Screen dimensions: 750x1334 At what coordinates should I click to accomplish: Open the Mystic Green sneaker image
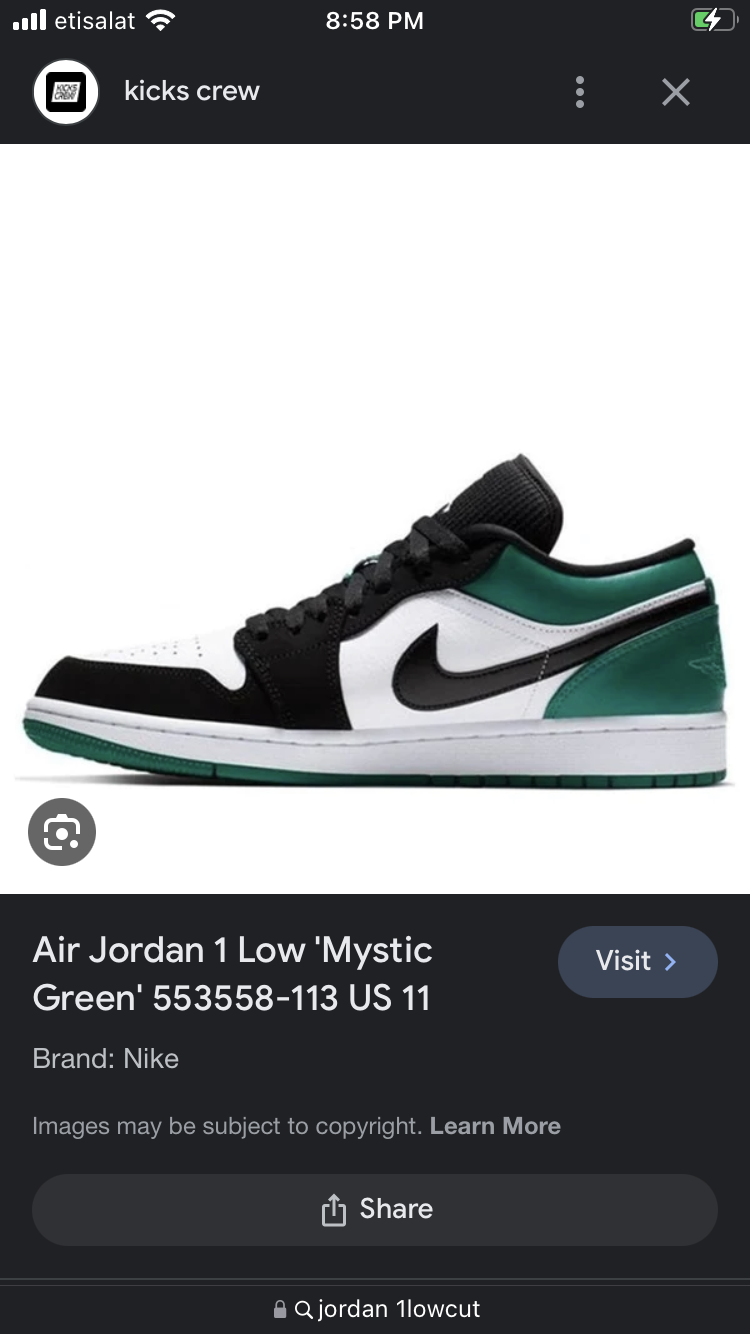point(375,620)
